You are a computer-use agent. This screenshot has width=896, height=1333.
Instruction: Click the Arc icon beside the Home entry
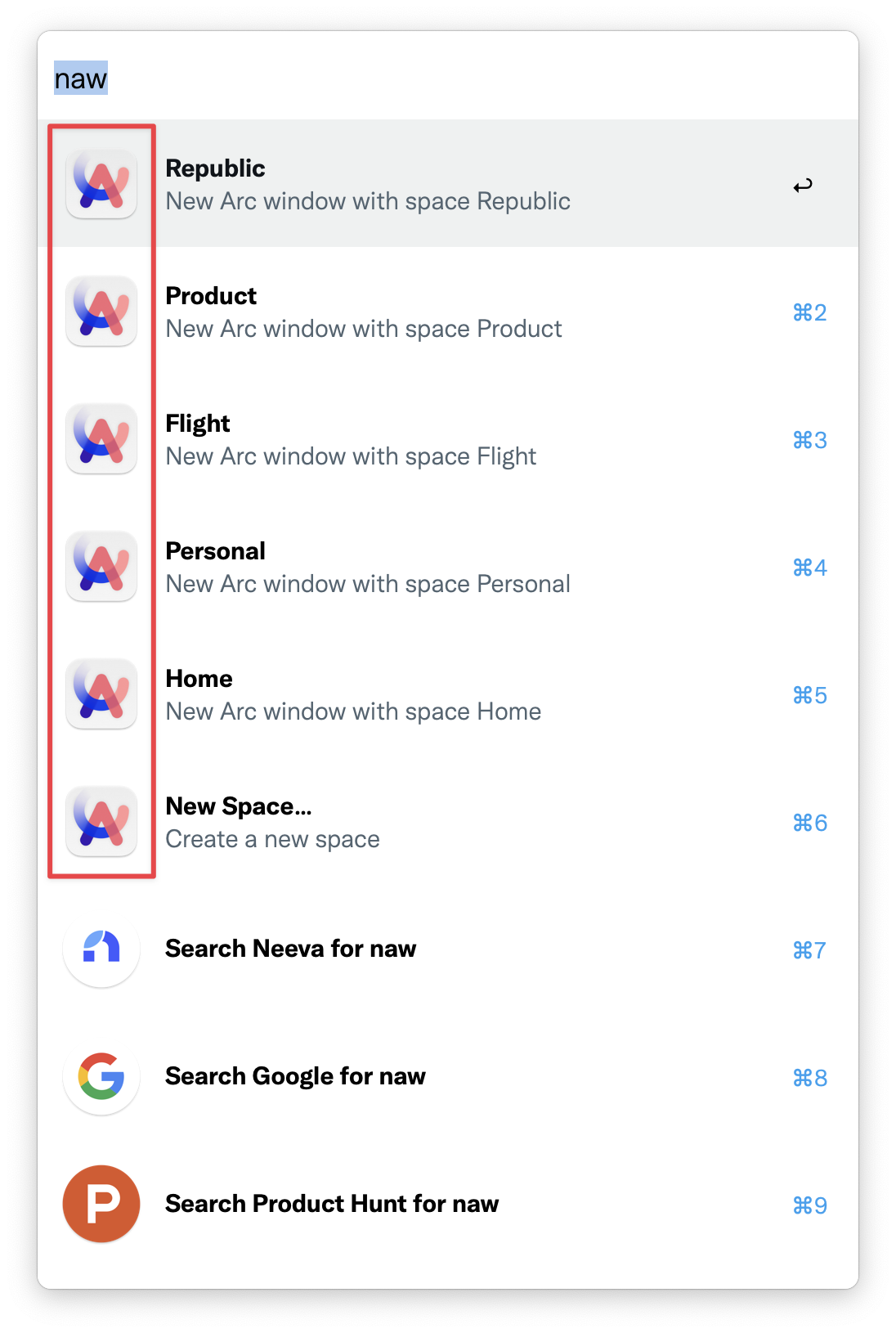(x=101, y=693)
